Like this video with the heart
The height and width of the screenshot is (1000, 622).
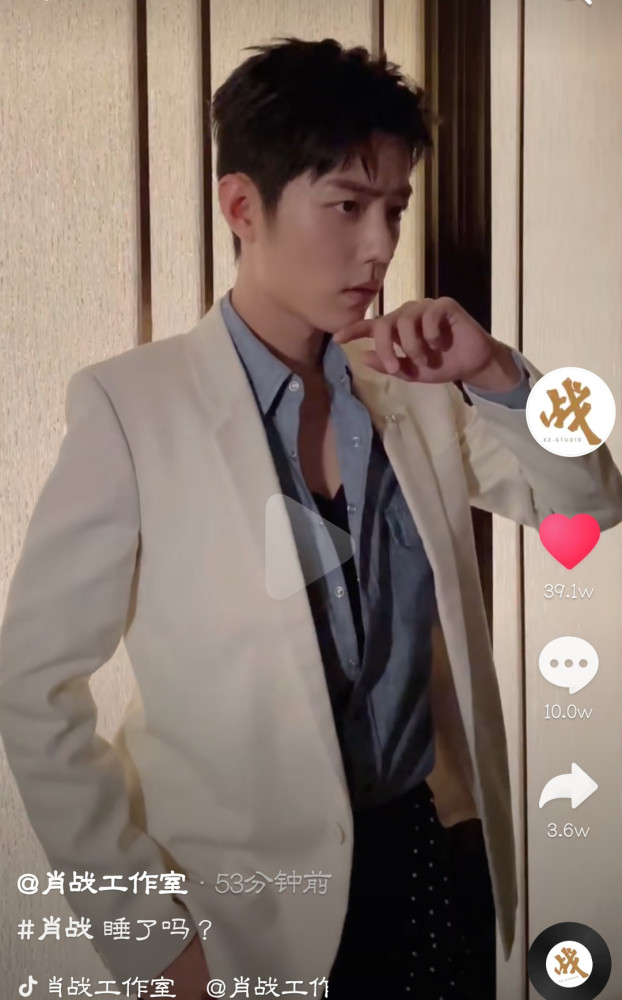[569, 540]
